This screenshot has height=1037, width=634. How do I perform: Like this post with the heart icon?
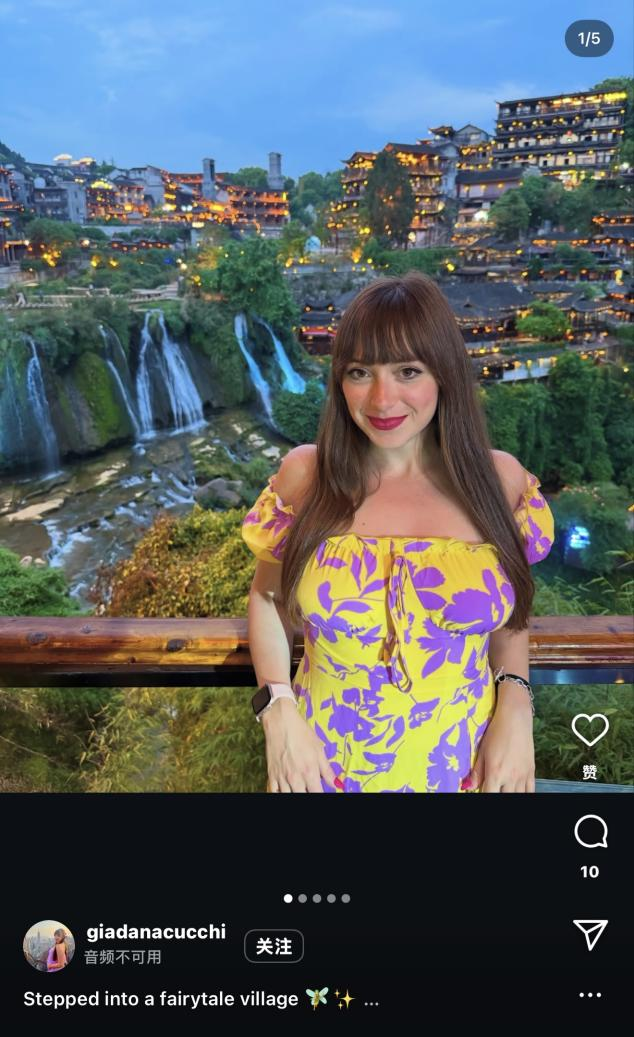(x=590, y=730)
